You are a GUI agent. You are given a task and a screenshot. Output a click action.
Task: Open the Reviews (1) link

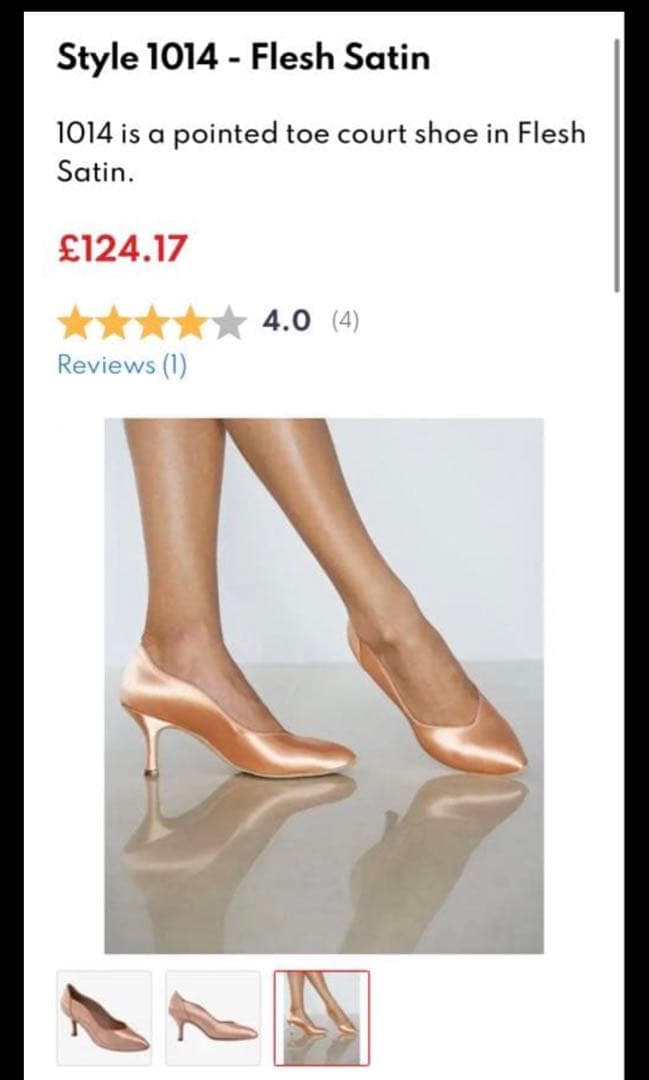coord(121,365)
